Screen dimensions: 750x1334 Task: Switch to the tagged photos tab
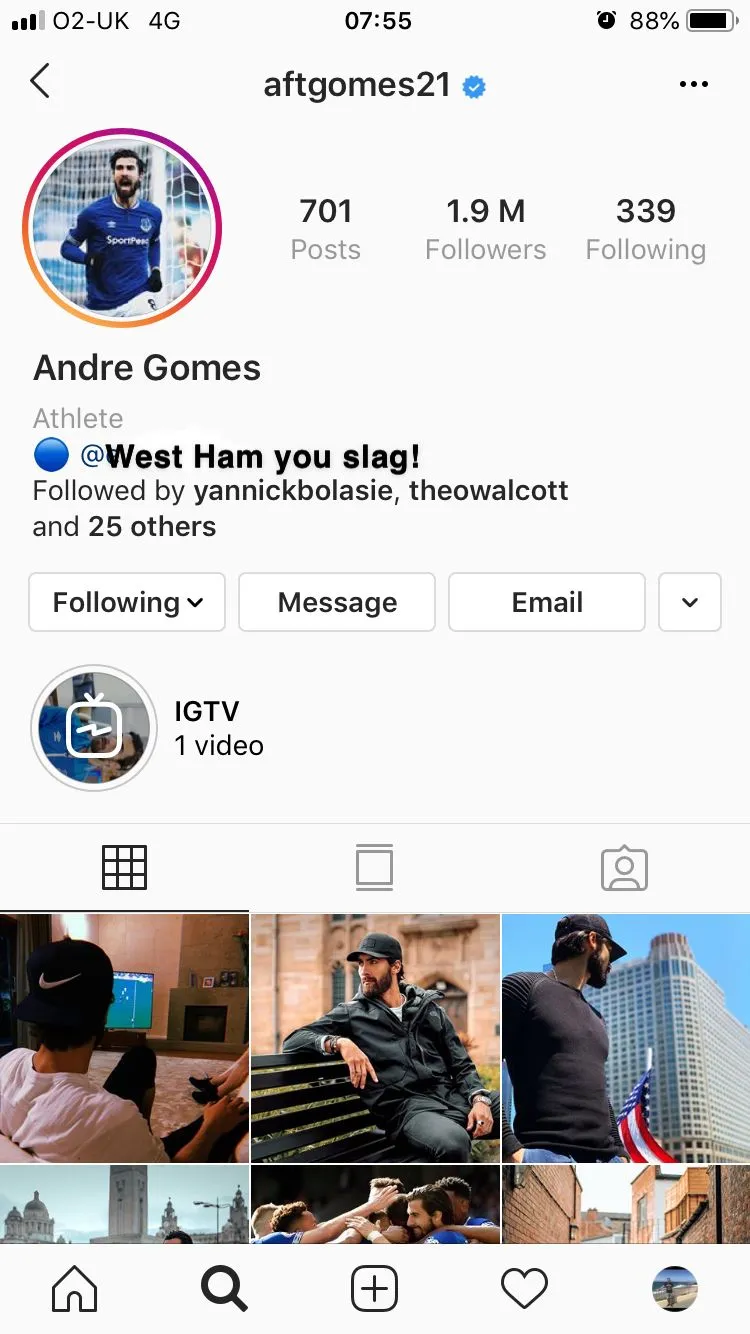click(624, 868)
